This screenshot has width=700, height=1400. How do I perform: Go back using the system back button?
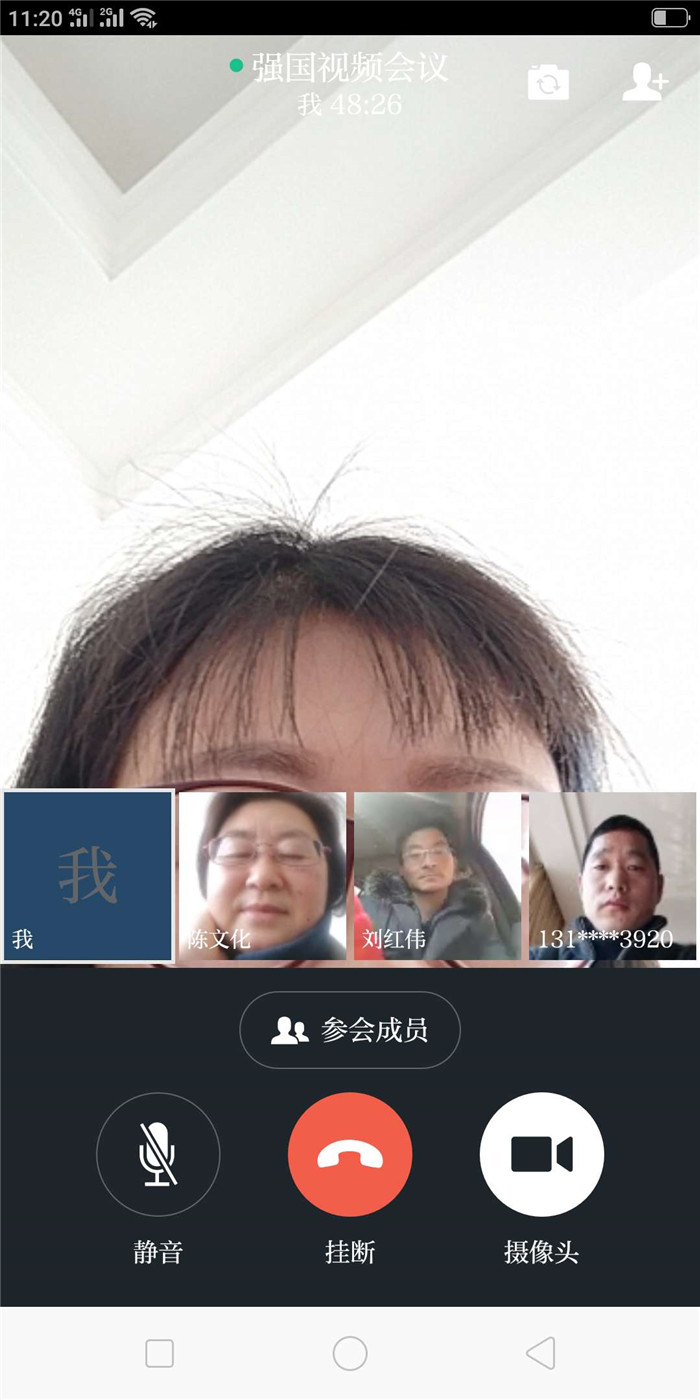(540, 1353)
